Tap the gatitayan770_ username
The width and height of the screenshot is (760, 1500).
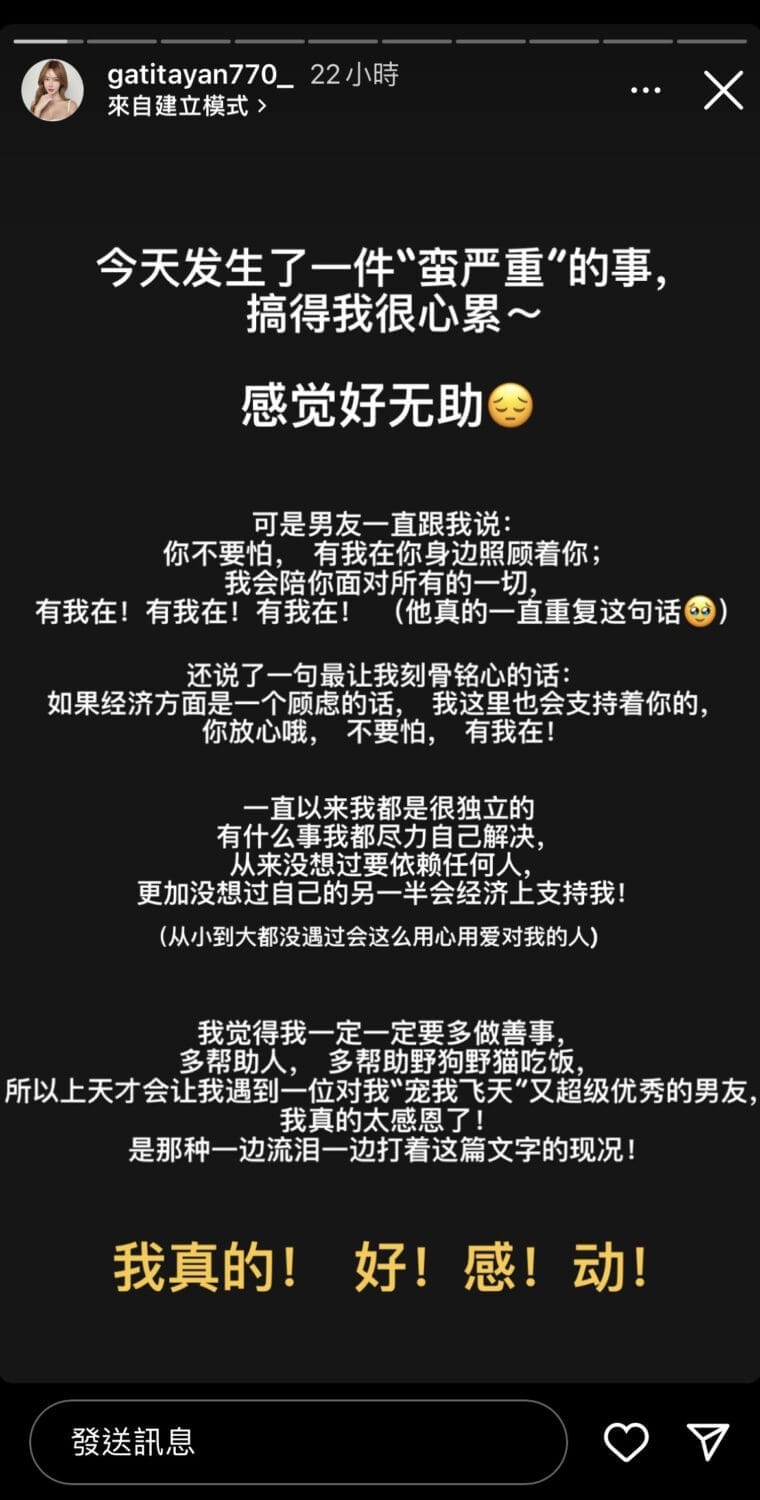coord(200,75)
